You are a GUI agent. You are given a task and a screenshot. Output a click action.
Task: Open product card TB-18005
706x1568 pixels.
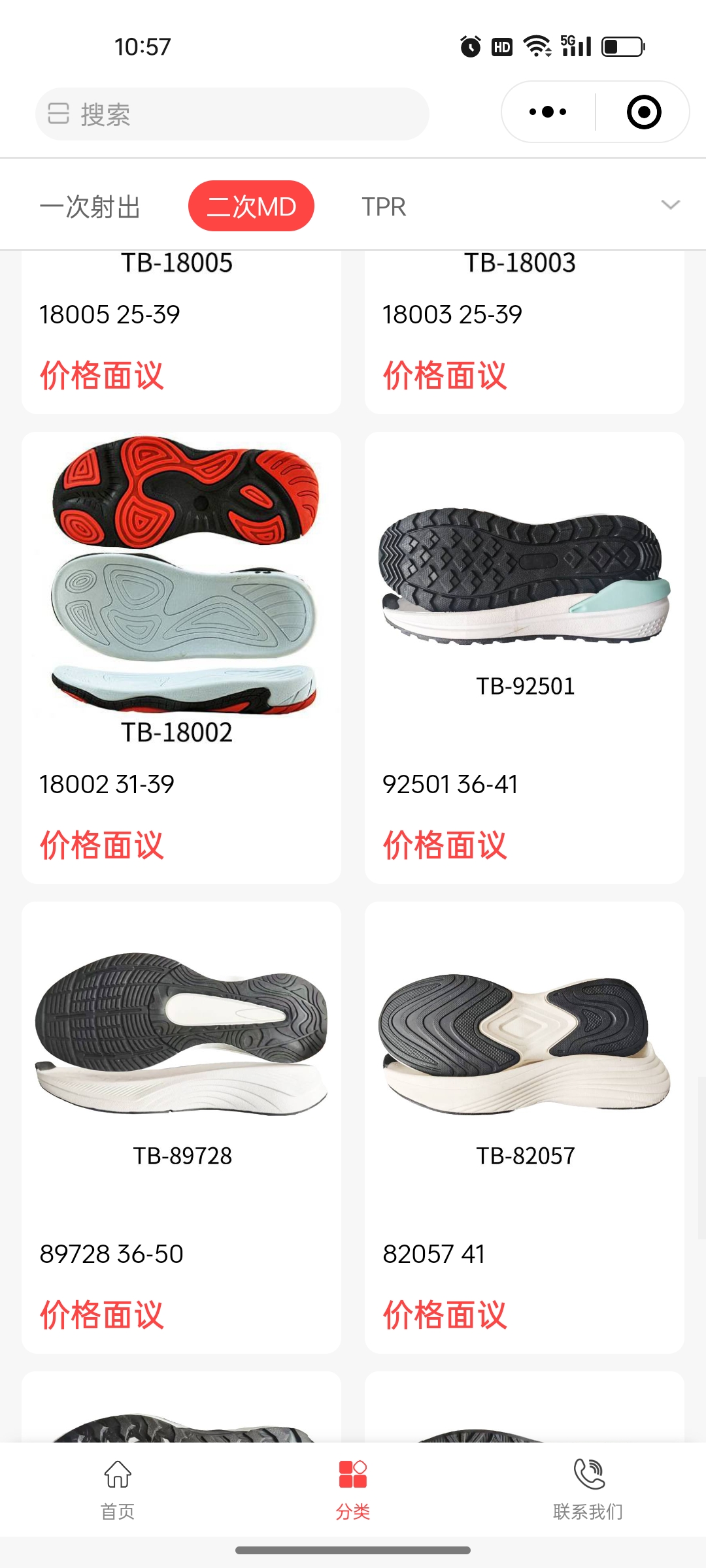[181, 327]
